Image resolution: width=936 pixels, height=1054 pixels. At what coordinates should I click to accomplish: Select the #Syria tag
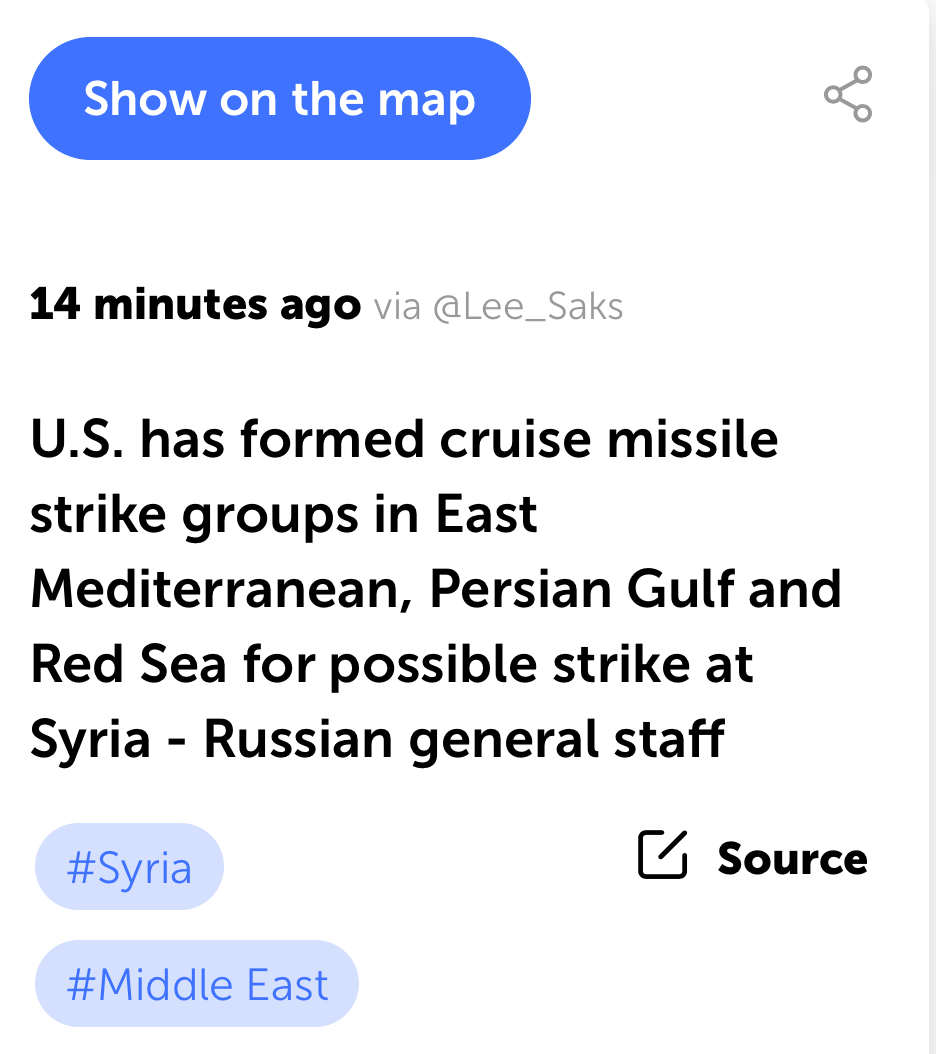(129, 866)
